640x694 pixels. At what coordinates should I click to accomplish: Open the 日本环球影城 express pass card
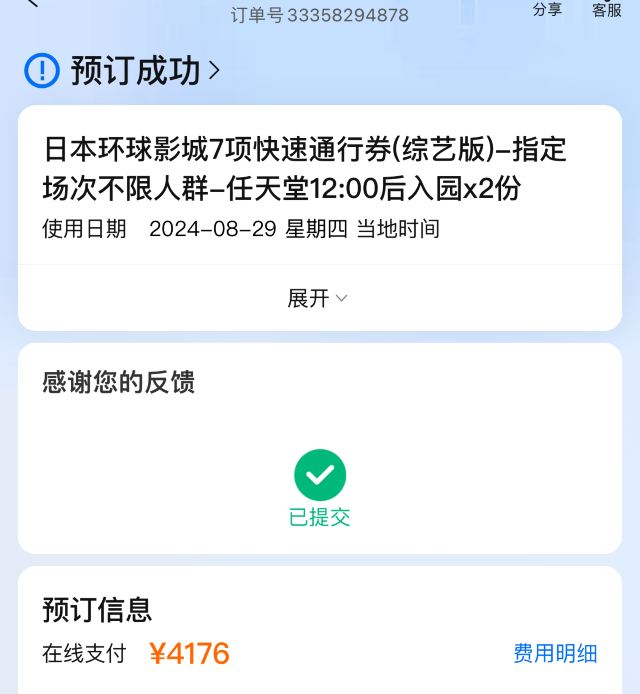coord(304,168)
